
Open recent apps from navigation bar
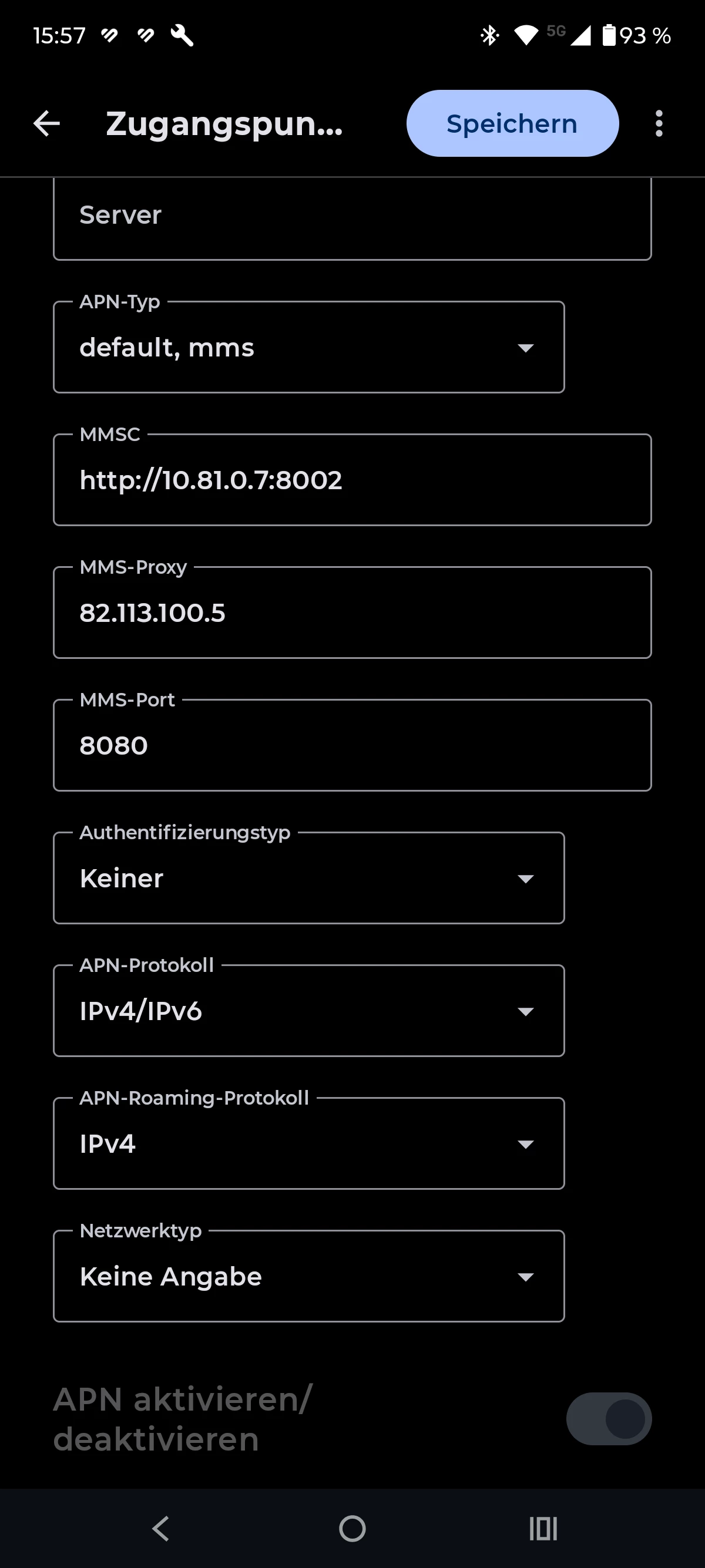pos(543,1529)
